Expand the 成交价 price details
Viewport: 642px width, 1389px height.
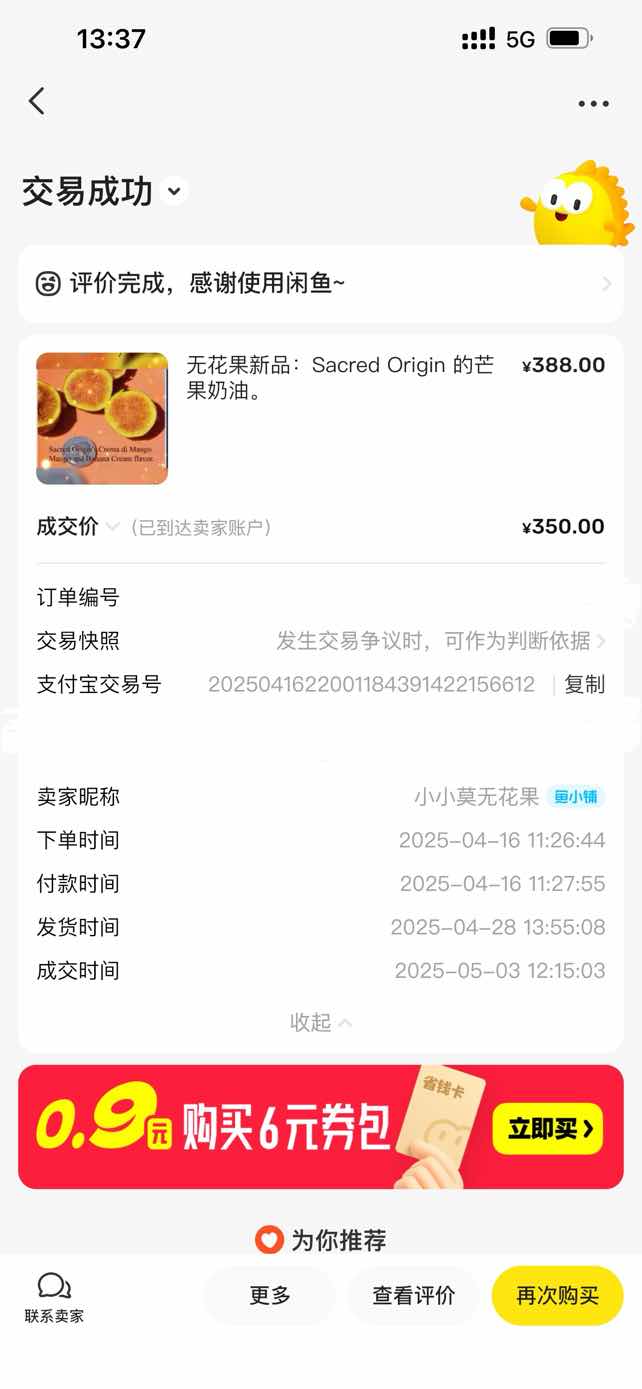pos(112,527)
